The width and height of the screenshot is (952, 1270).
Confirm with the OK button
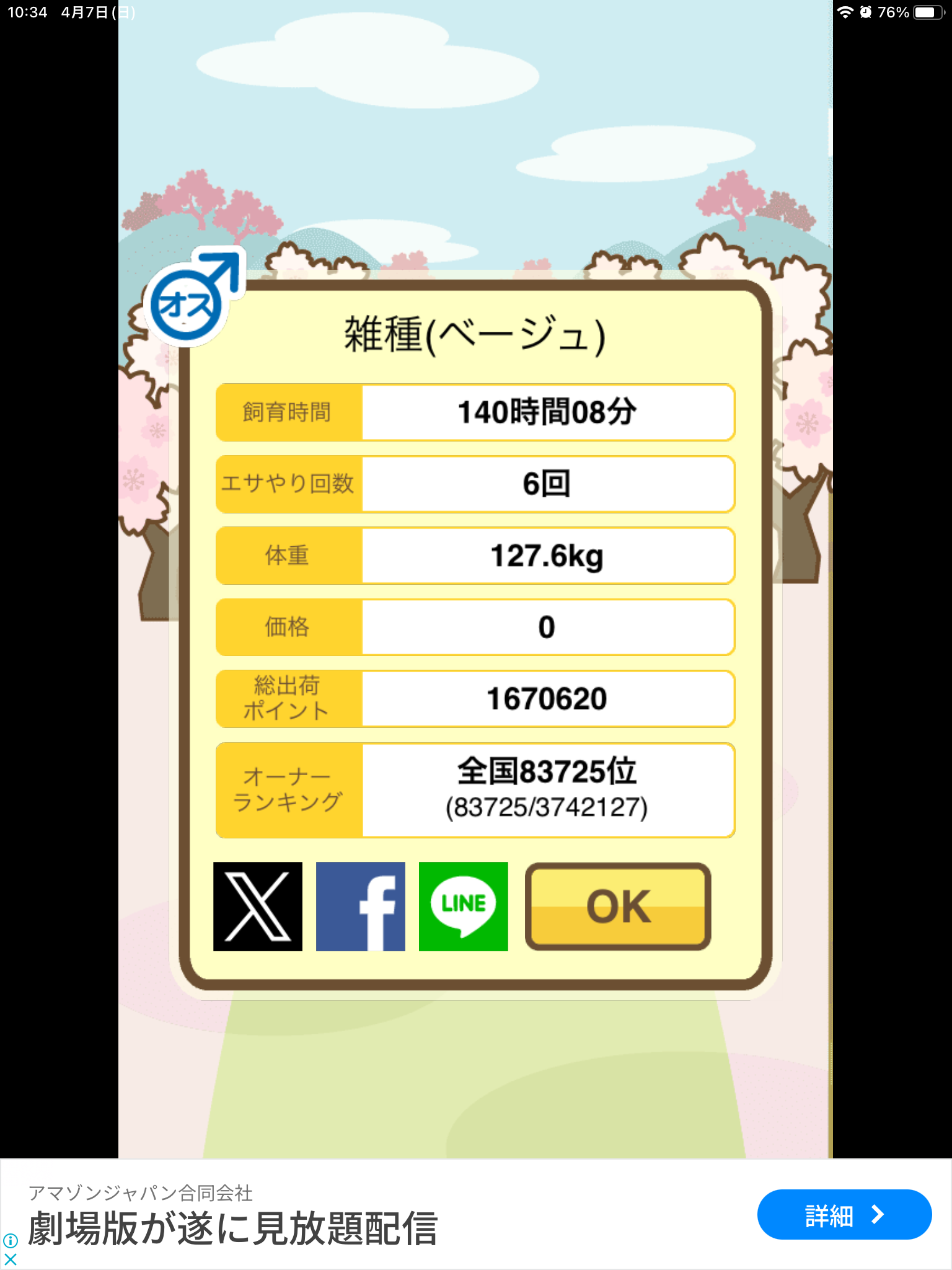point(618,906)
